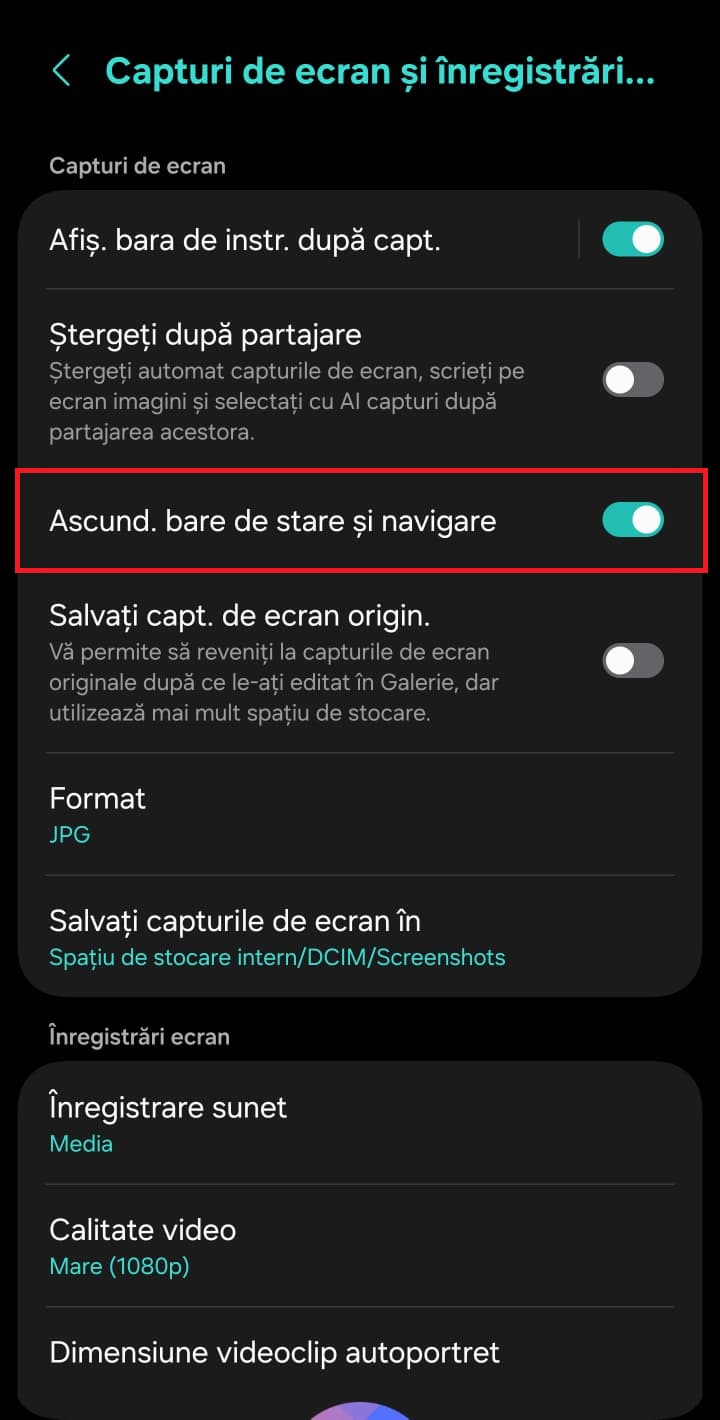Turn off 'Afiș. bara de instr. după capt.' switch
The image size is (720, 1420).
click(x=632, y=240)
